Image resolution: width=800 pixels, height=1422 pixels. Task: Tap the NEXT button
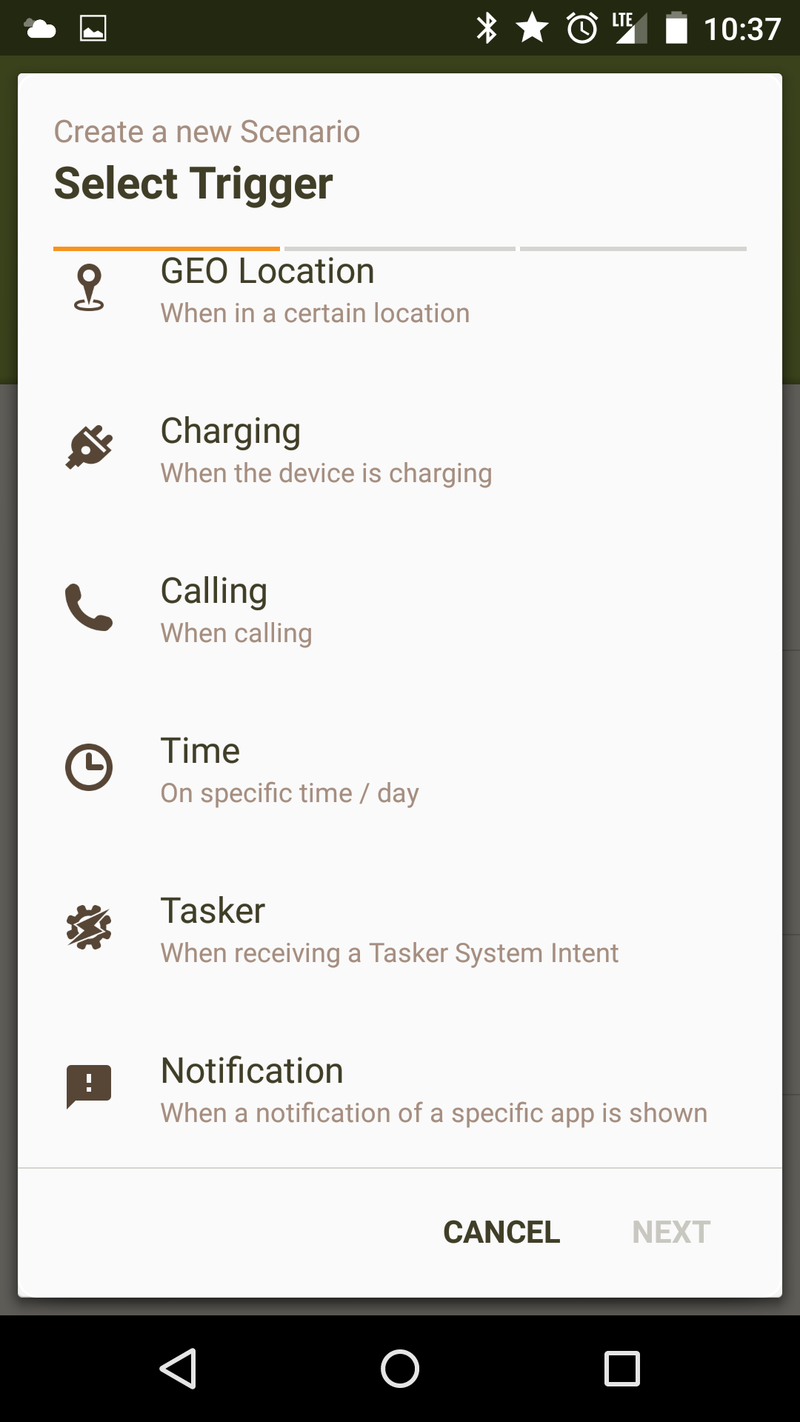click(671, 1232)
